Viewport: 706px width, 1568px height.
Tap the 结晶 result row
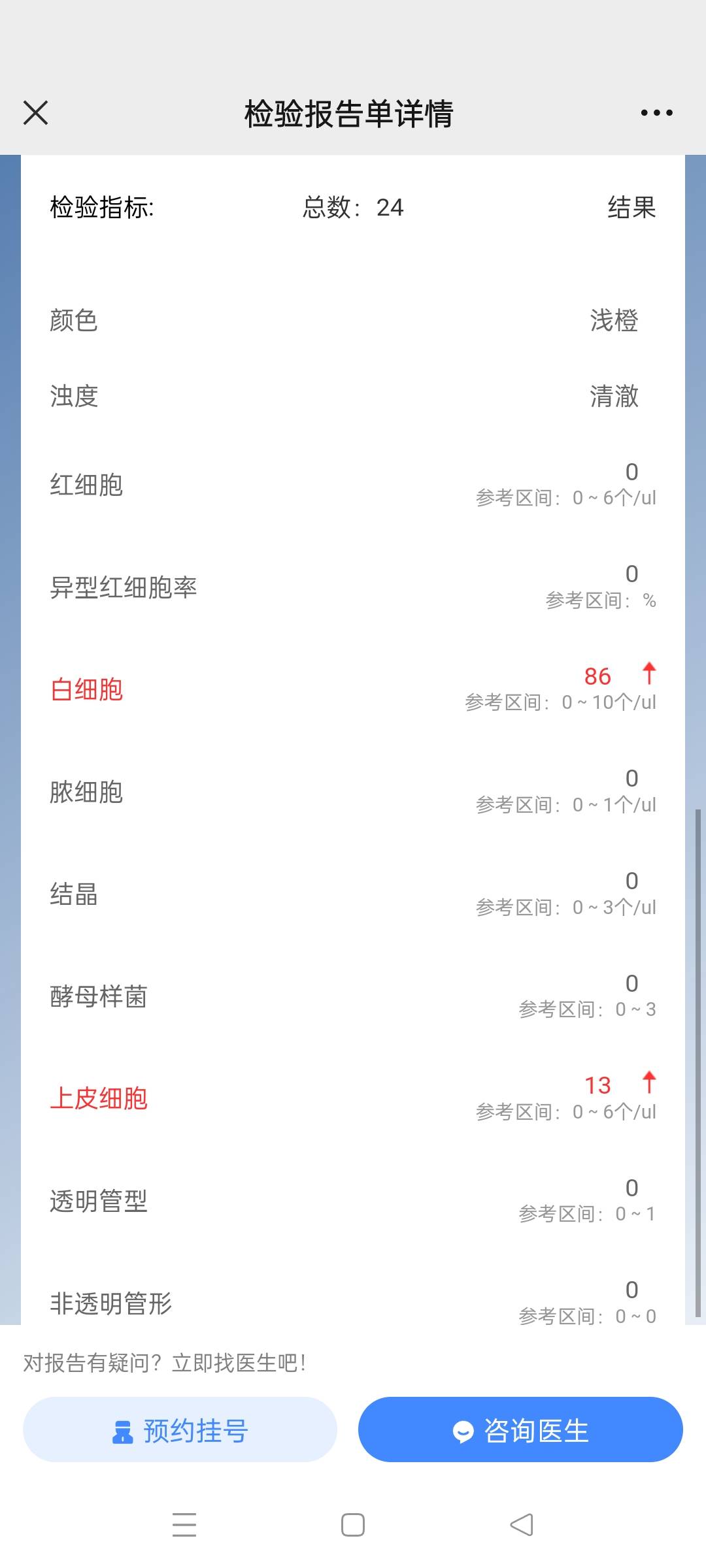[x=353, y=894]
